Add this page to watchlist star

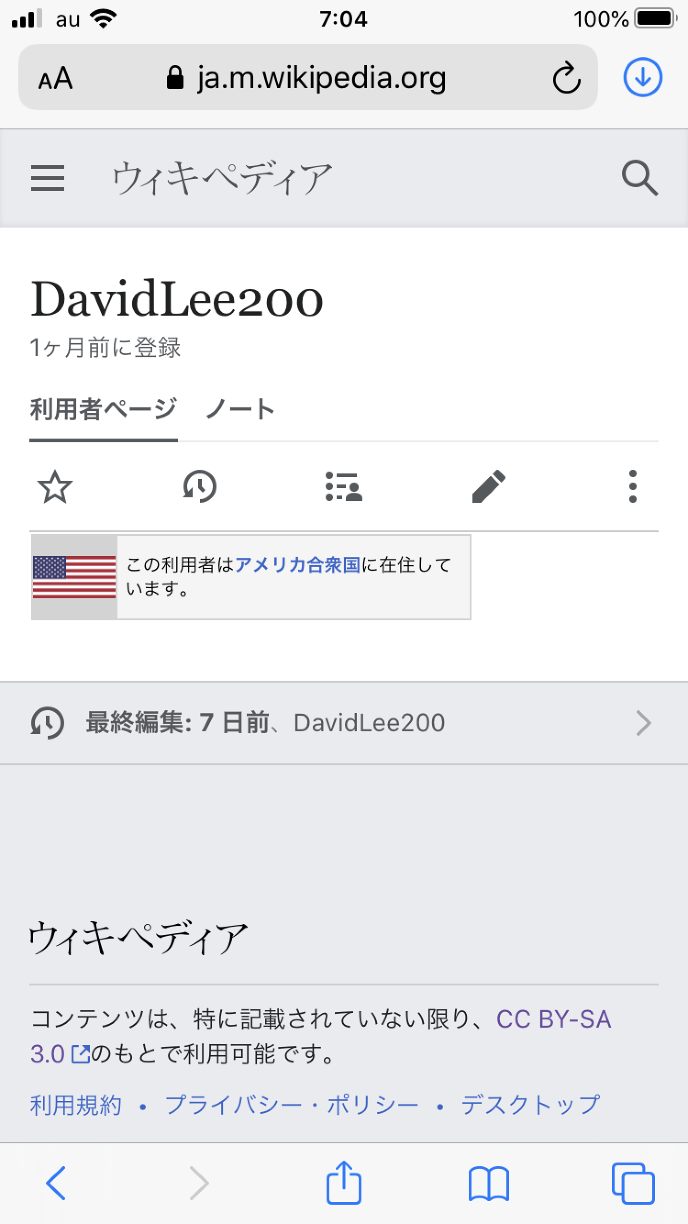coord(55,487)
